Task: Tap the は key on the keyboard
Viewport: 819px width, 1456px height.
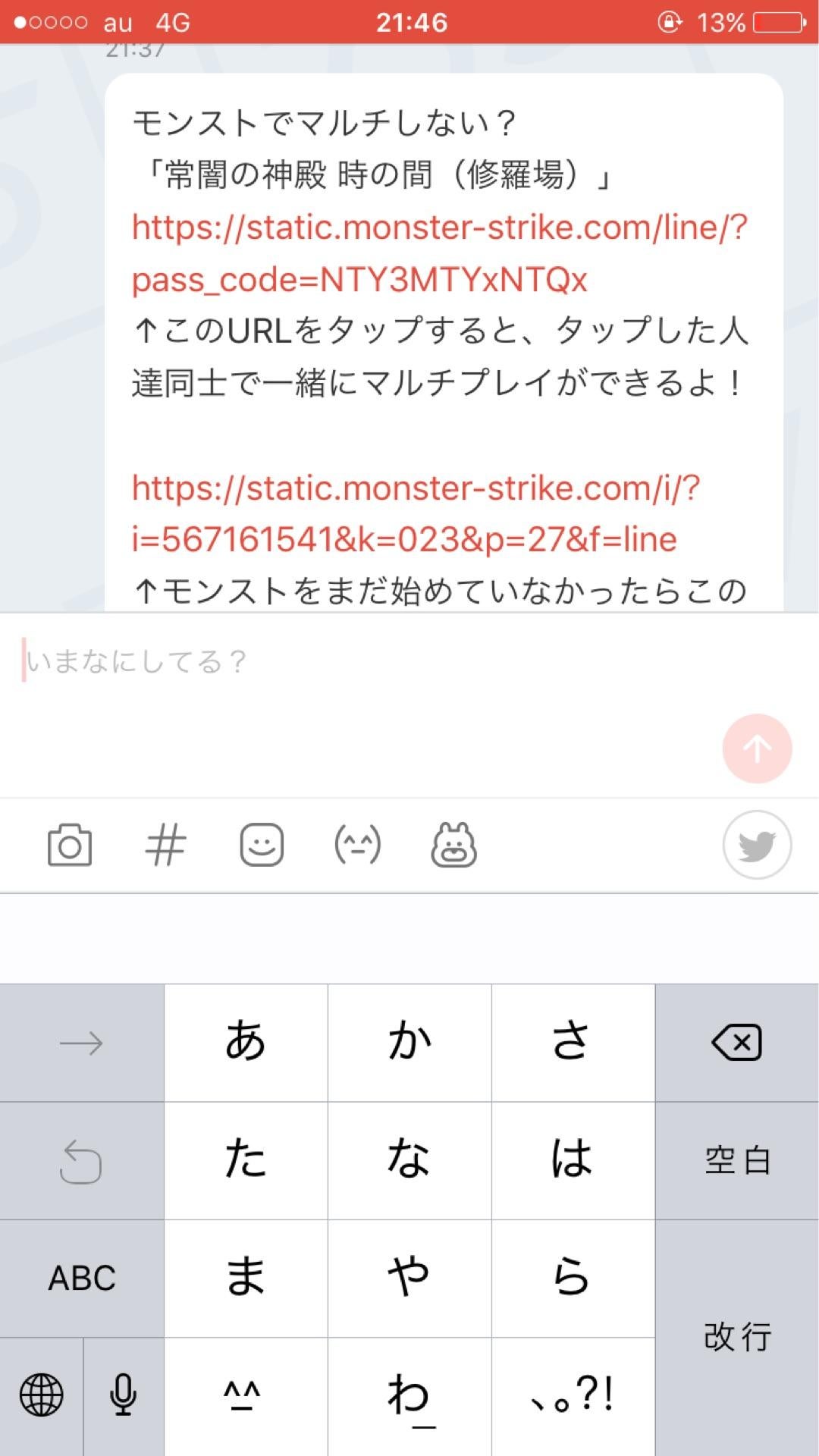Action: coord(573,1159)
